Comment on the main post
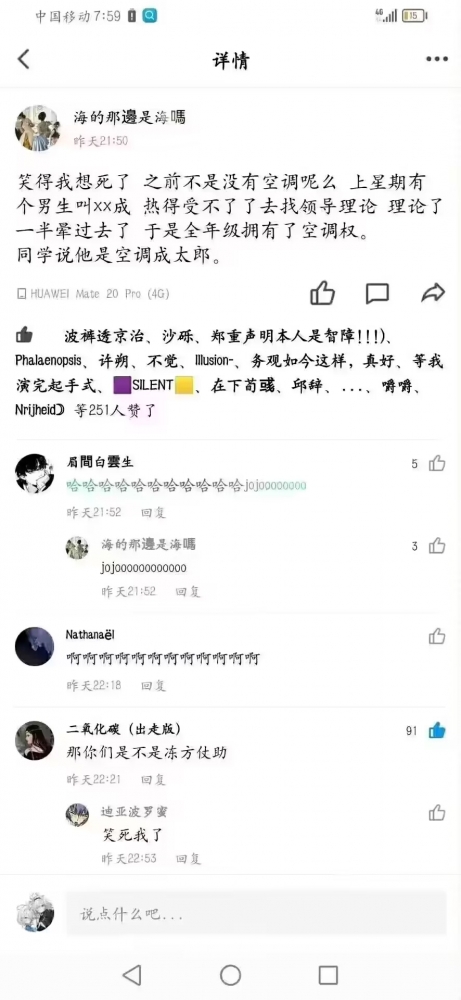Viewport: 461px width, 1000px height. click(x=377, y=293)
